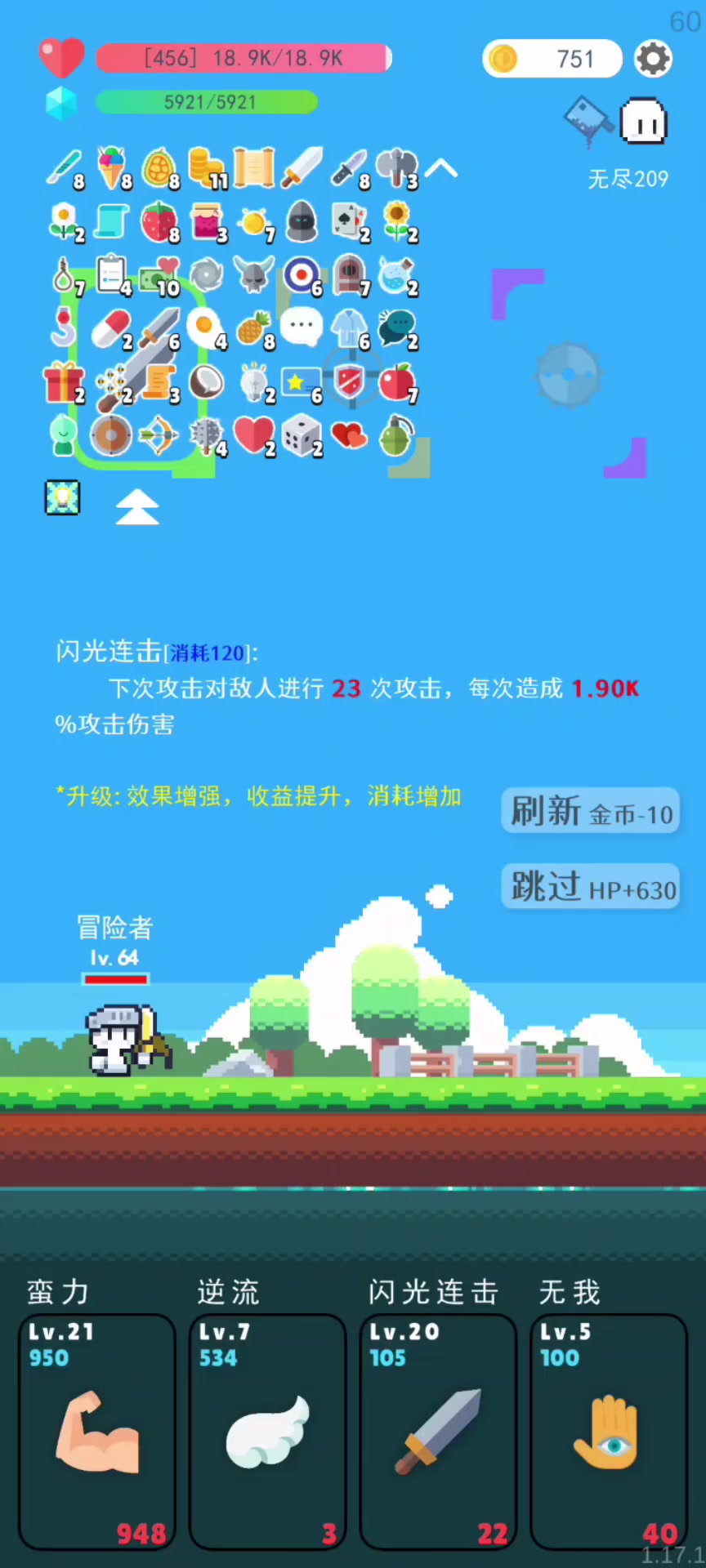Tap the gift box item
Screen dimensions: 706x1568
pyautogui.click(x=63, y=382)
